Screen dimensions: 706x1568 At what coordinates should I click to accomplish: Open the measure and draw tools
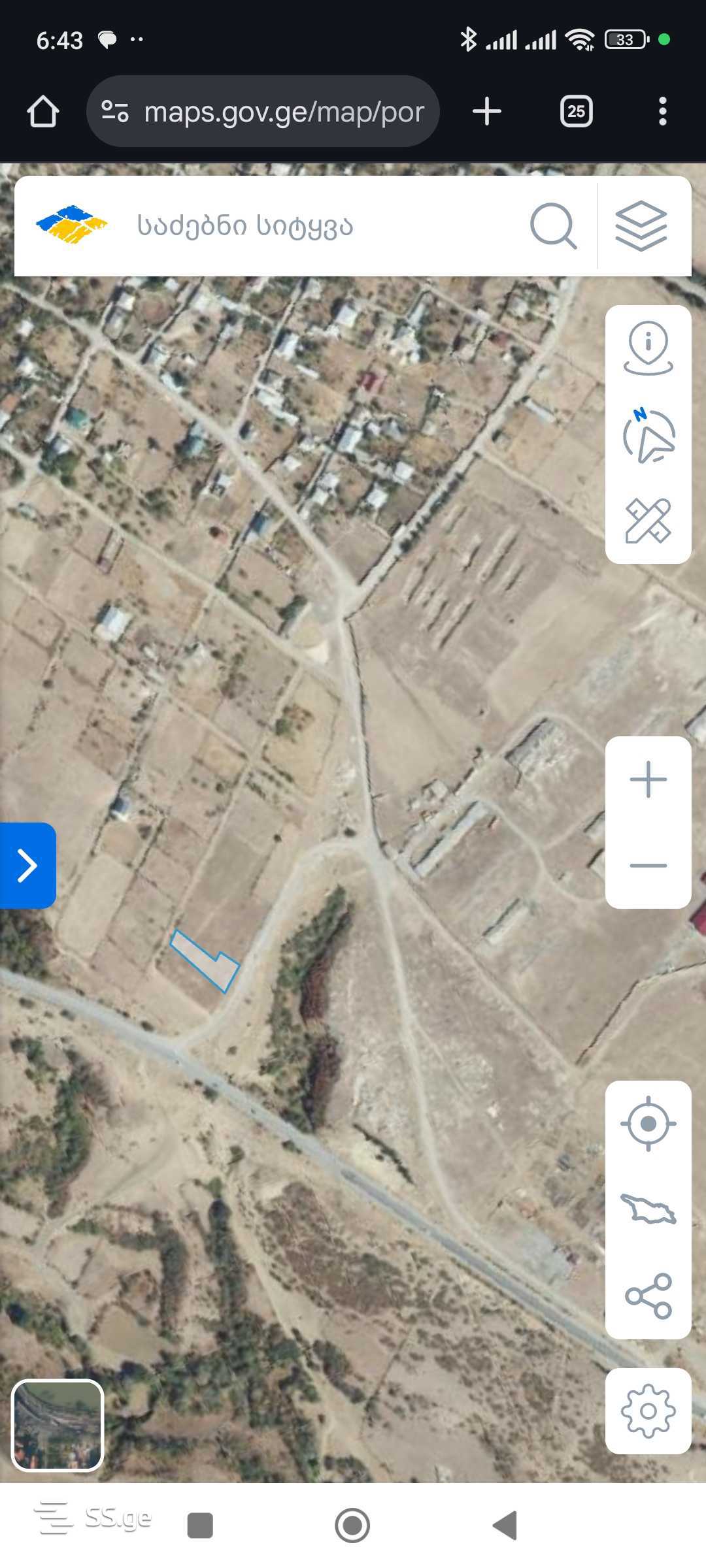[648, 521]
